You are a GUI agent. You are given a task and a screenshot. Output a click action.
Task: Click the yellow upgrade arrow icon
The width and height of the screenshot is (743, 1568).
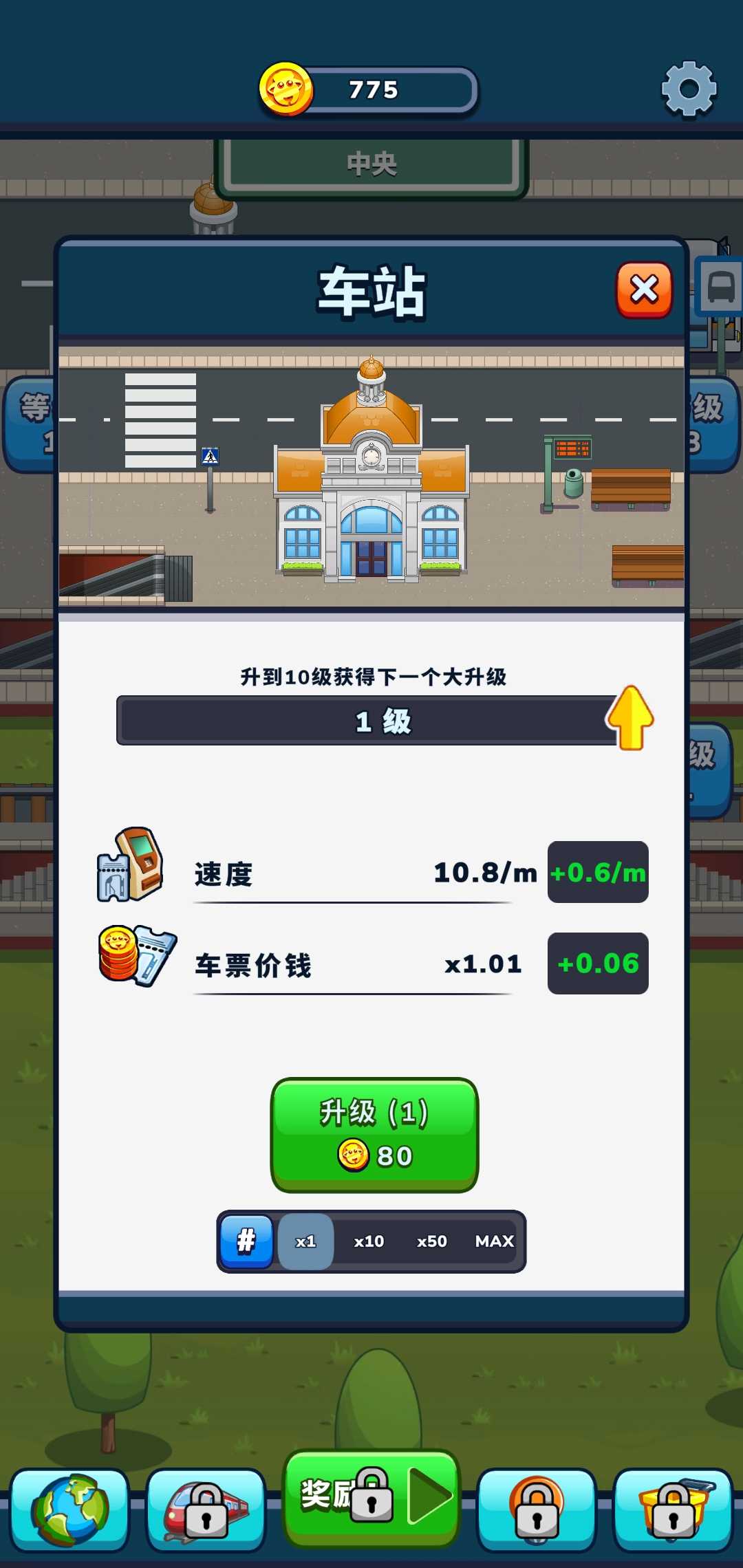pos(630,717)
